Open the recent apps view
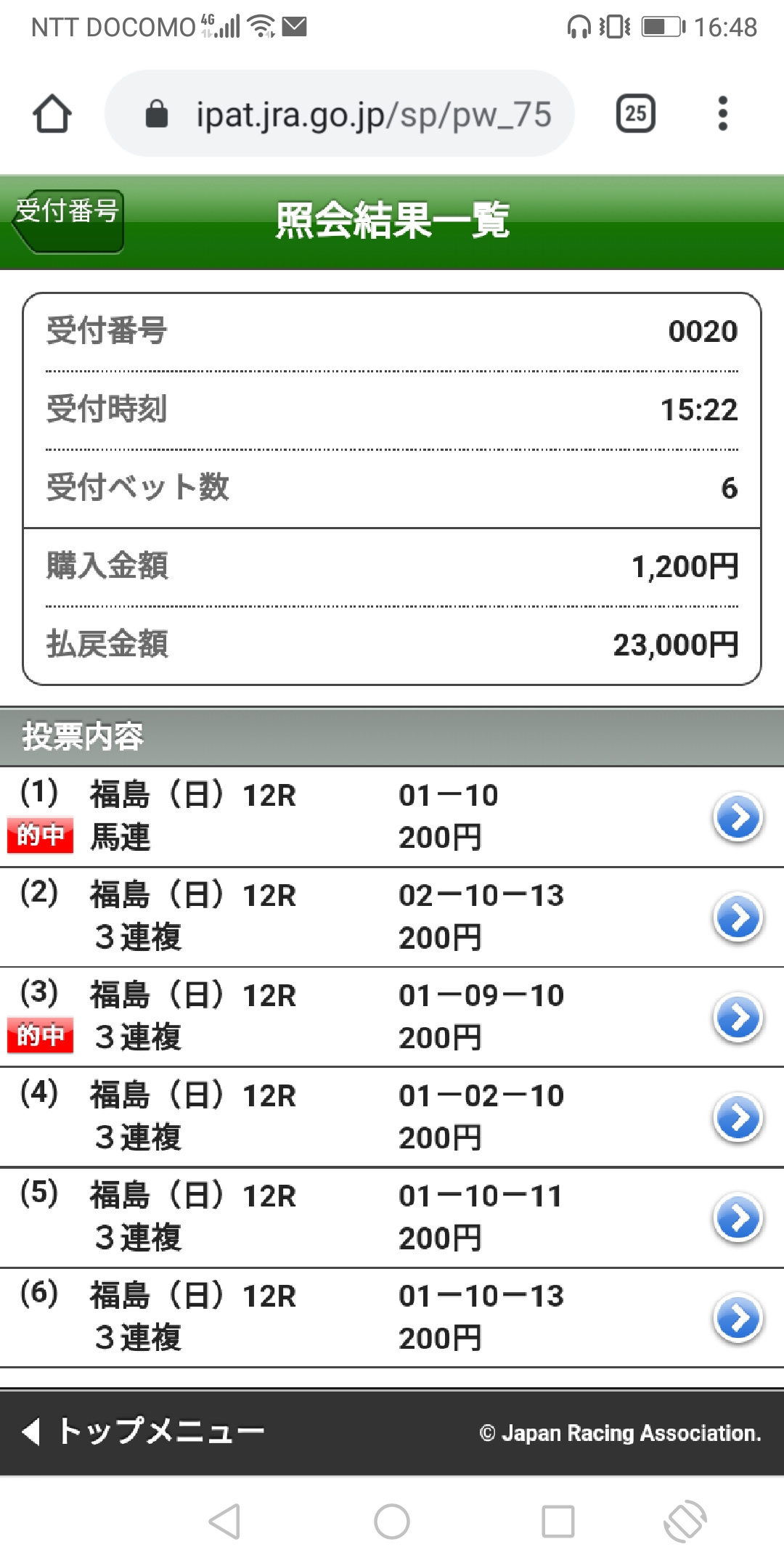This screenshot has width=784, height=1568. [x=558, y=1521]
